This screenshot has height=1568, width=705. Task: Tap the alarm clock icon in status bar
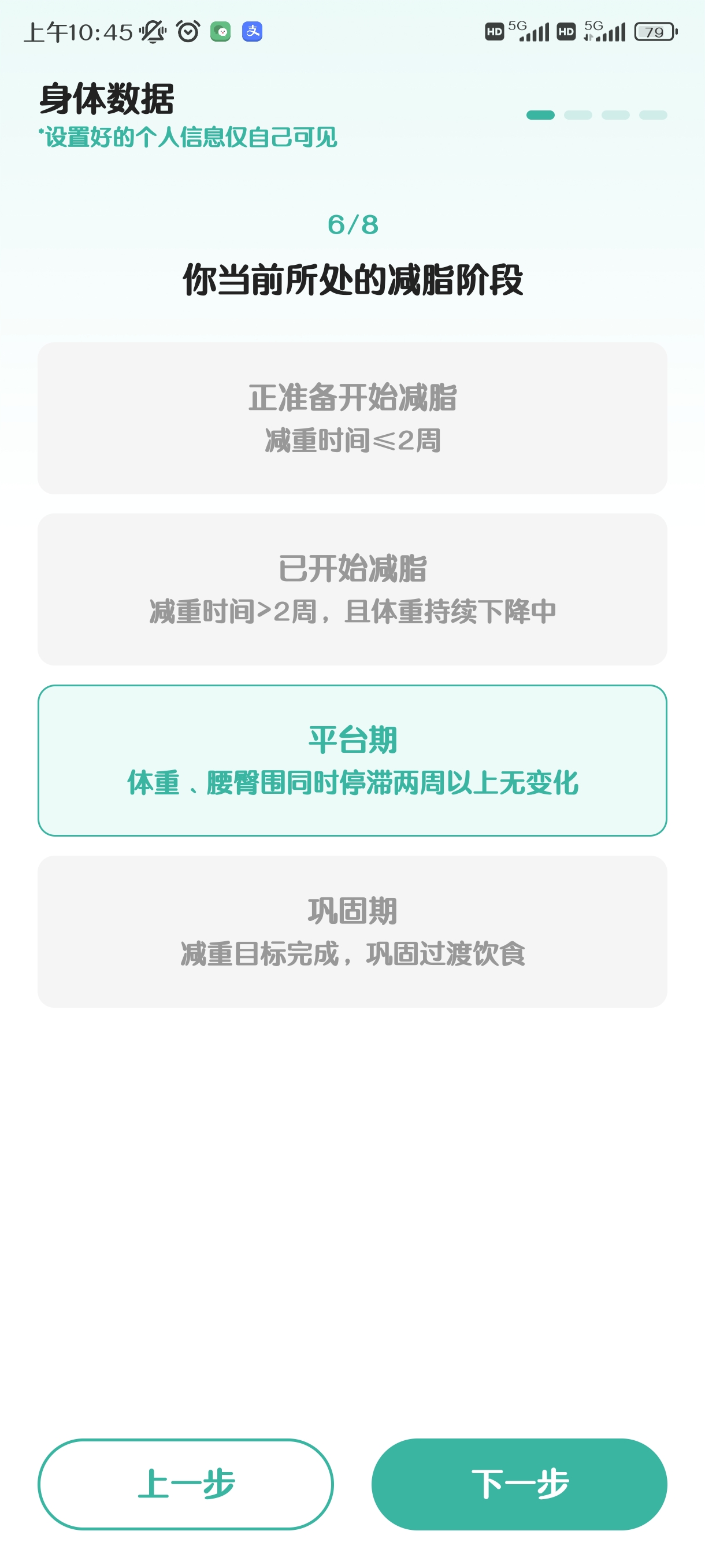pos(187,32)
